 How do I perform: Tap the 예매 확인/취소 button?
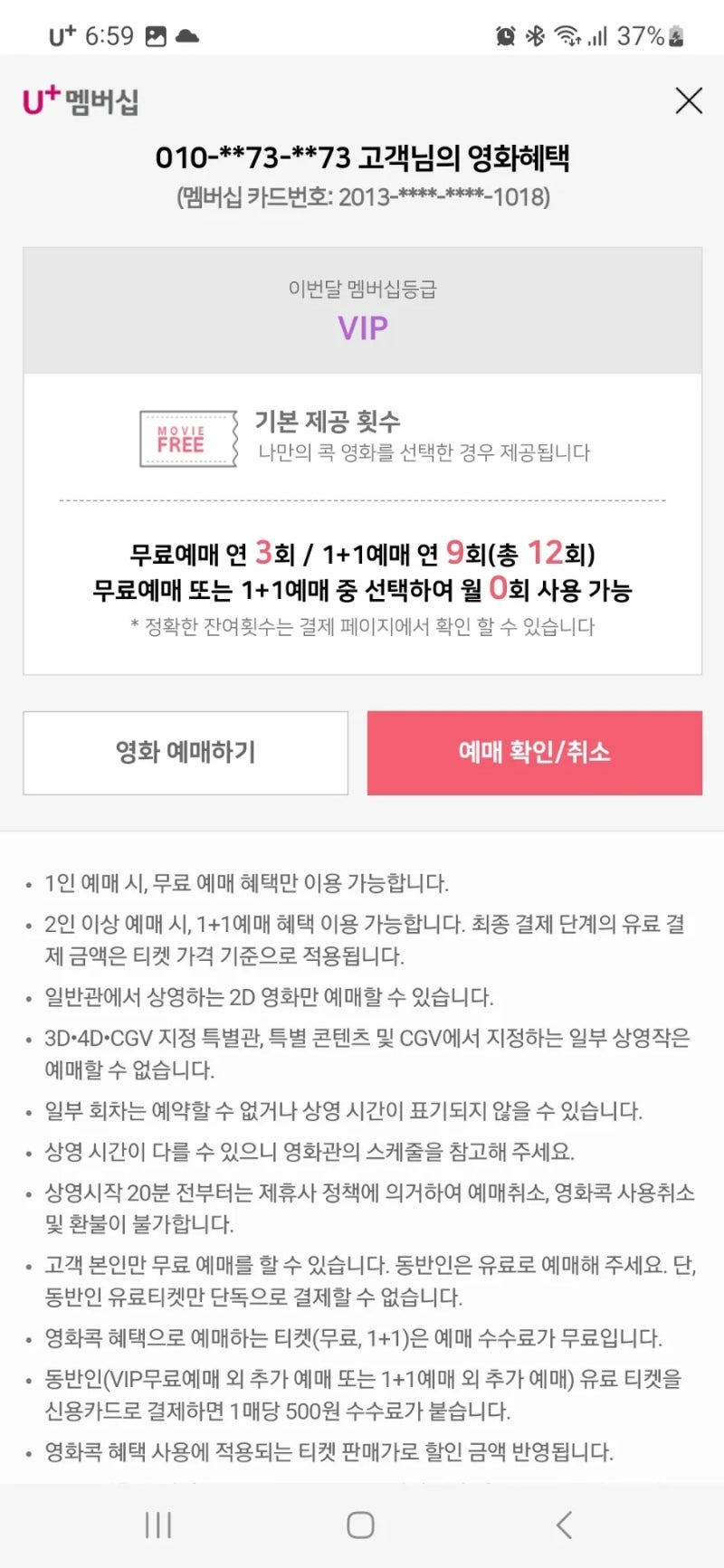click(534, 753)
